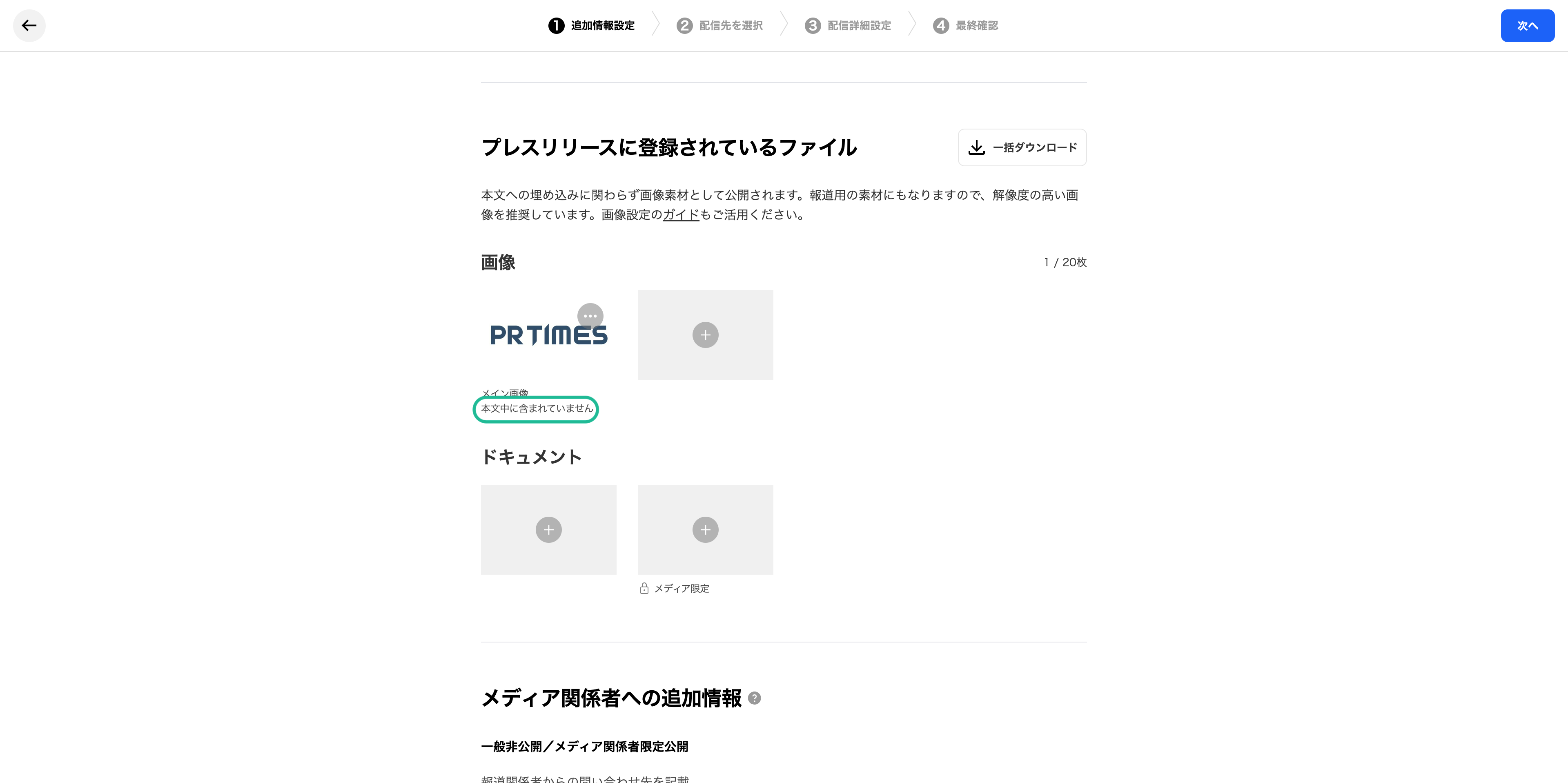Add a new image in the 画像 section

tap(705, 335)
